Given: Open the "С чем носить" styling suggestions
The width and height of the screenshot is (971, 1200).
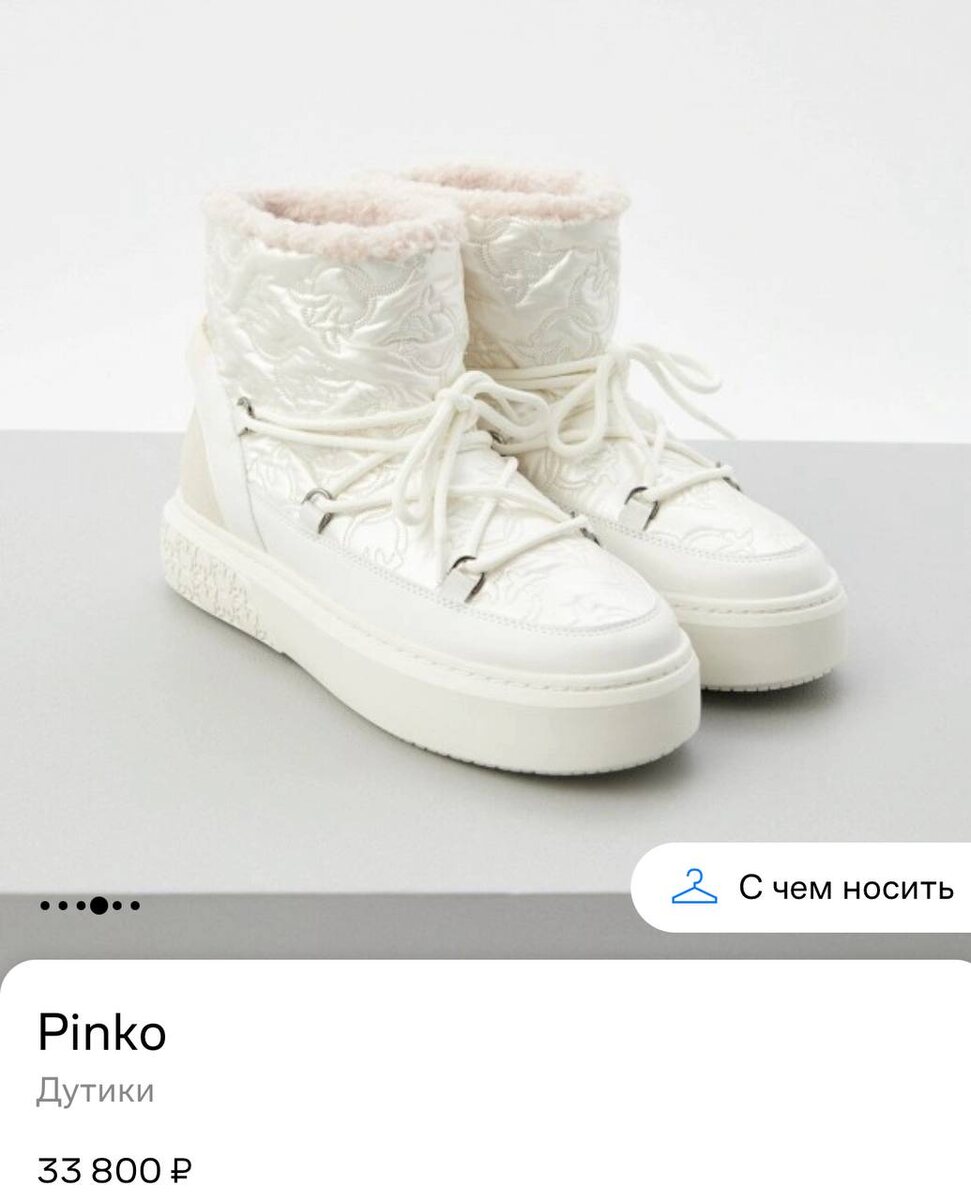Looking at the screenshot, I should pyautogui.click(x=802, y=888).
